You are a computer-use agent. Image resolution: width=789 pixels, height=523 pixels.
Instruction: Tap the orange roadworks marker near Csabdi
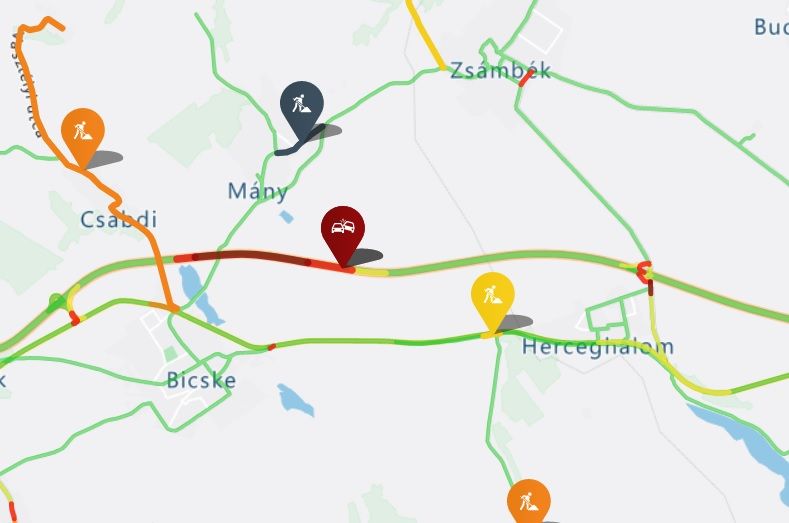(82, 130)
